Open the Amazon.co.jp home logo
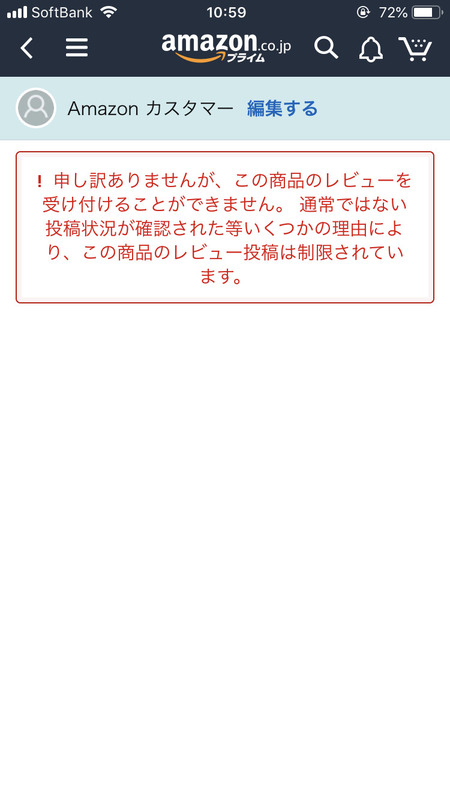This screenshot has width=450, height=800. pos(227,47)
